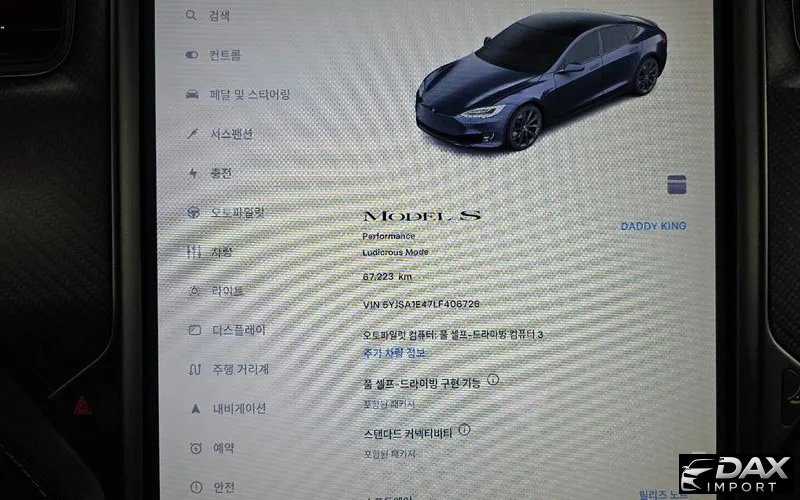Open the 컨트롤 menu
The width and height of the screenshot is (800, 500).
(224, 55)
